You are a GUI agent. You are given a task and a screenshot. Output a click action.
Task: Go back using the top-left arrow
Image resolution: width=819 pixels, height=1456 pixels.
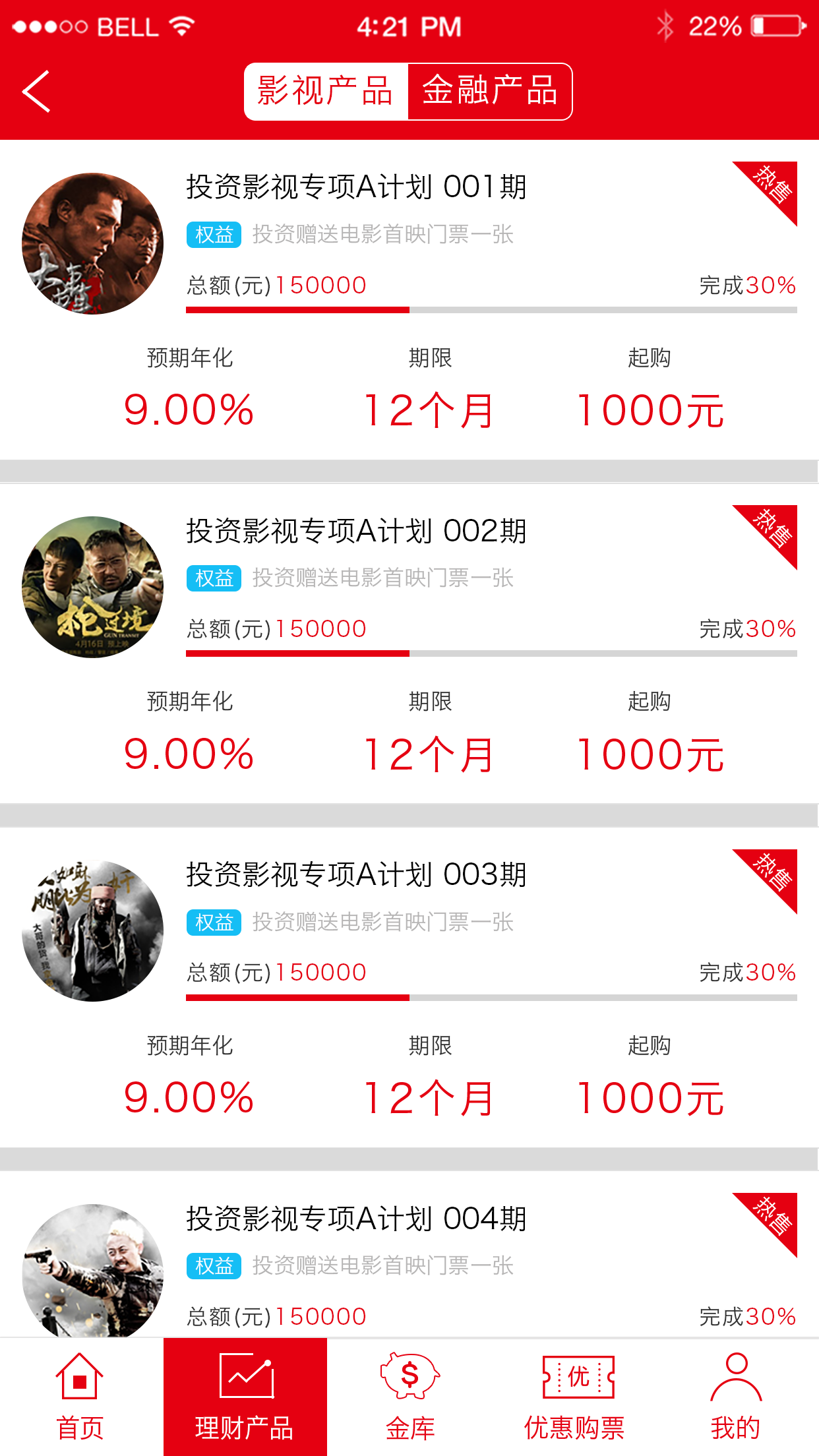click(x=37, y=92)
